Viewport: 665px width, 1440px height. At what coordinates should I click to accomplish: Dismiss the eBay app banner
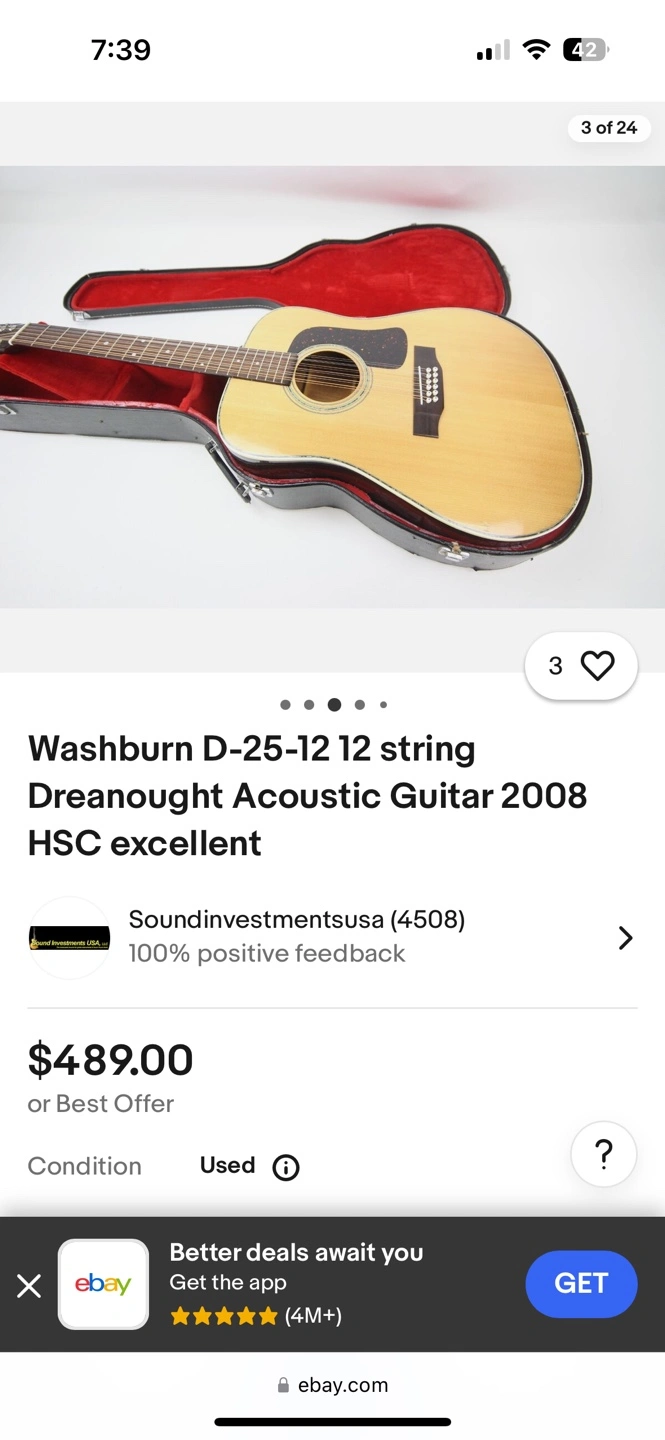[29, 1286]
